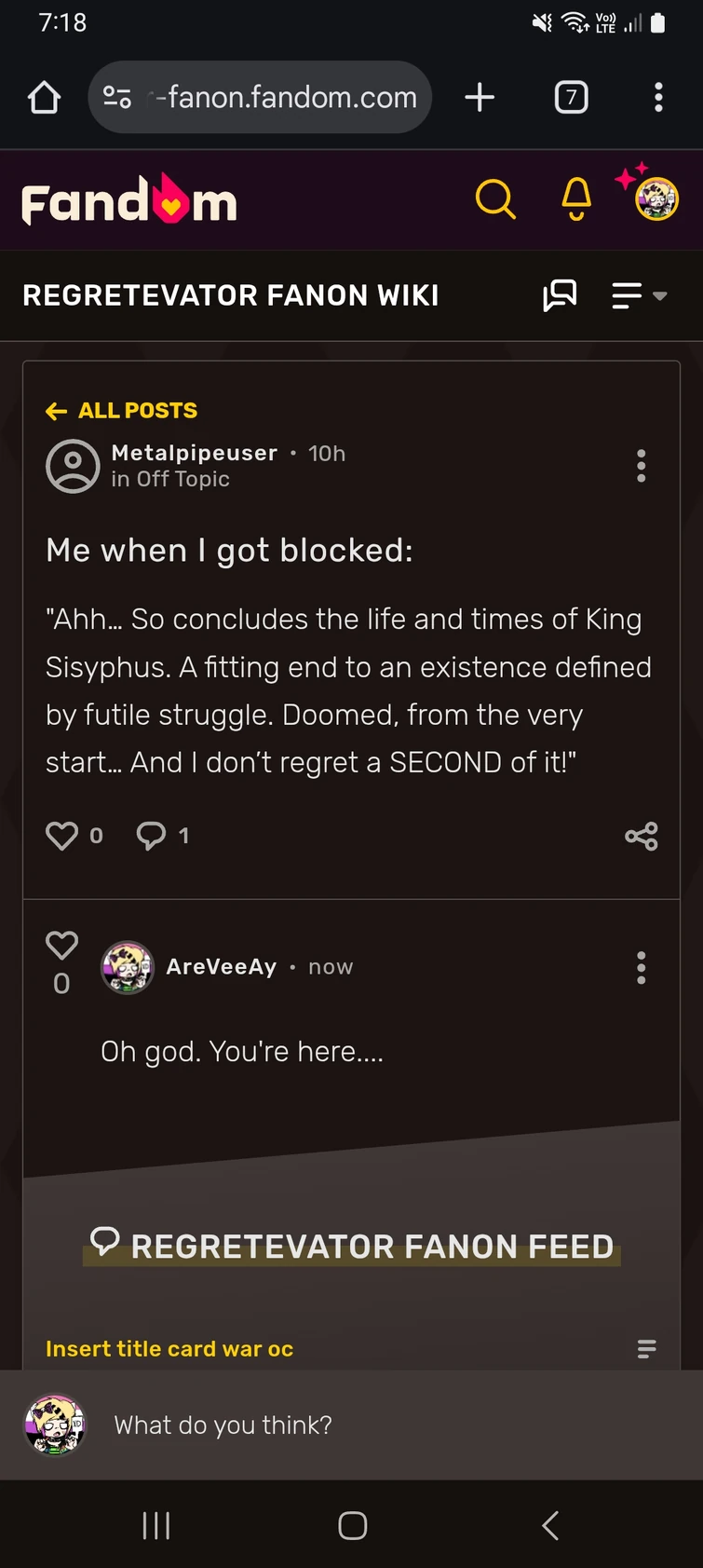The image size is (703, 1568).
Task: Open a new browser tab
Action: point(480,97)
